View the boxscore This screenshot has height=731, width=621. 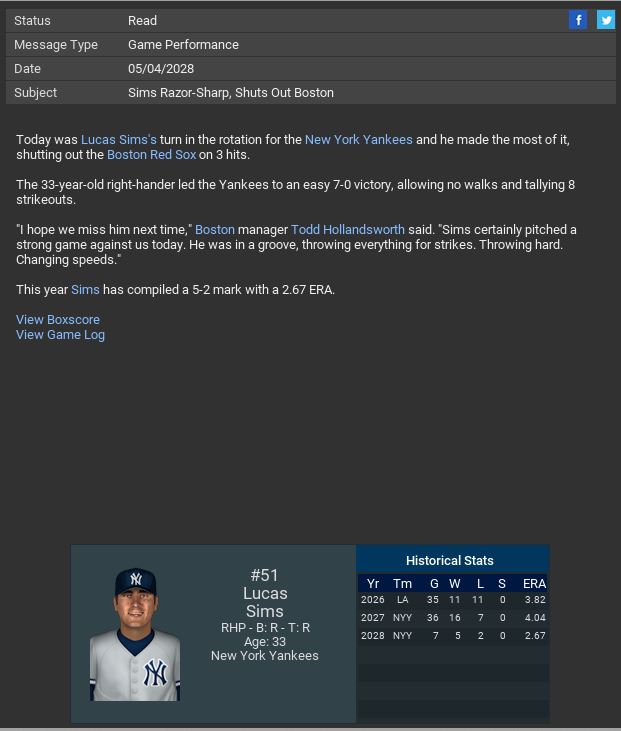(x=58, y=320)
